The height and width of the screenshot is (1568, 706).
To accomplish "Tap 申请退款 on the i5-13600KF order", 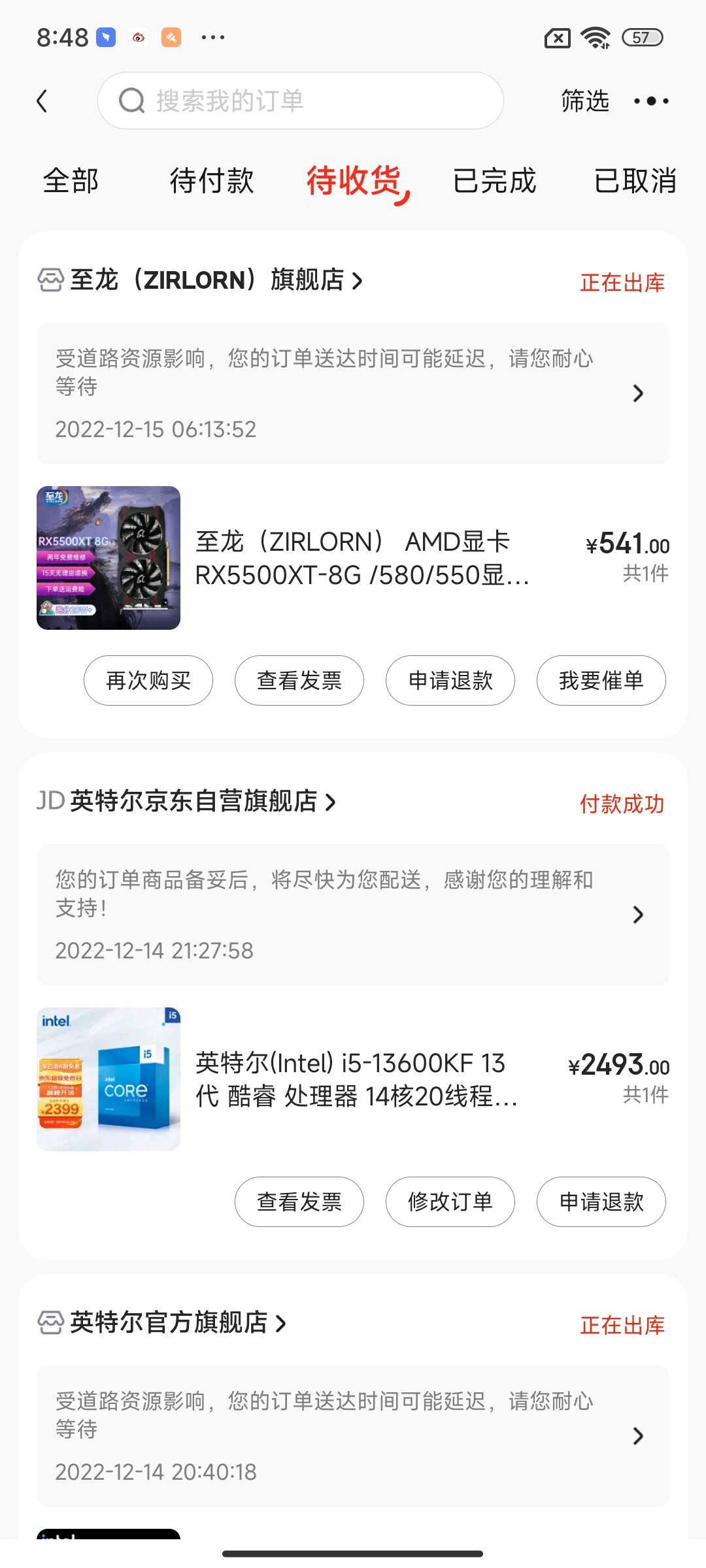I will [x=601, y=1201].
